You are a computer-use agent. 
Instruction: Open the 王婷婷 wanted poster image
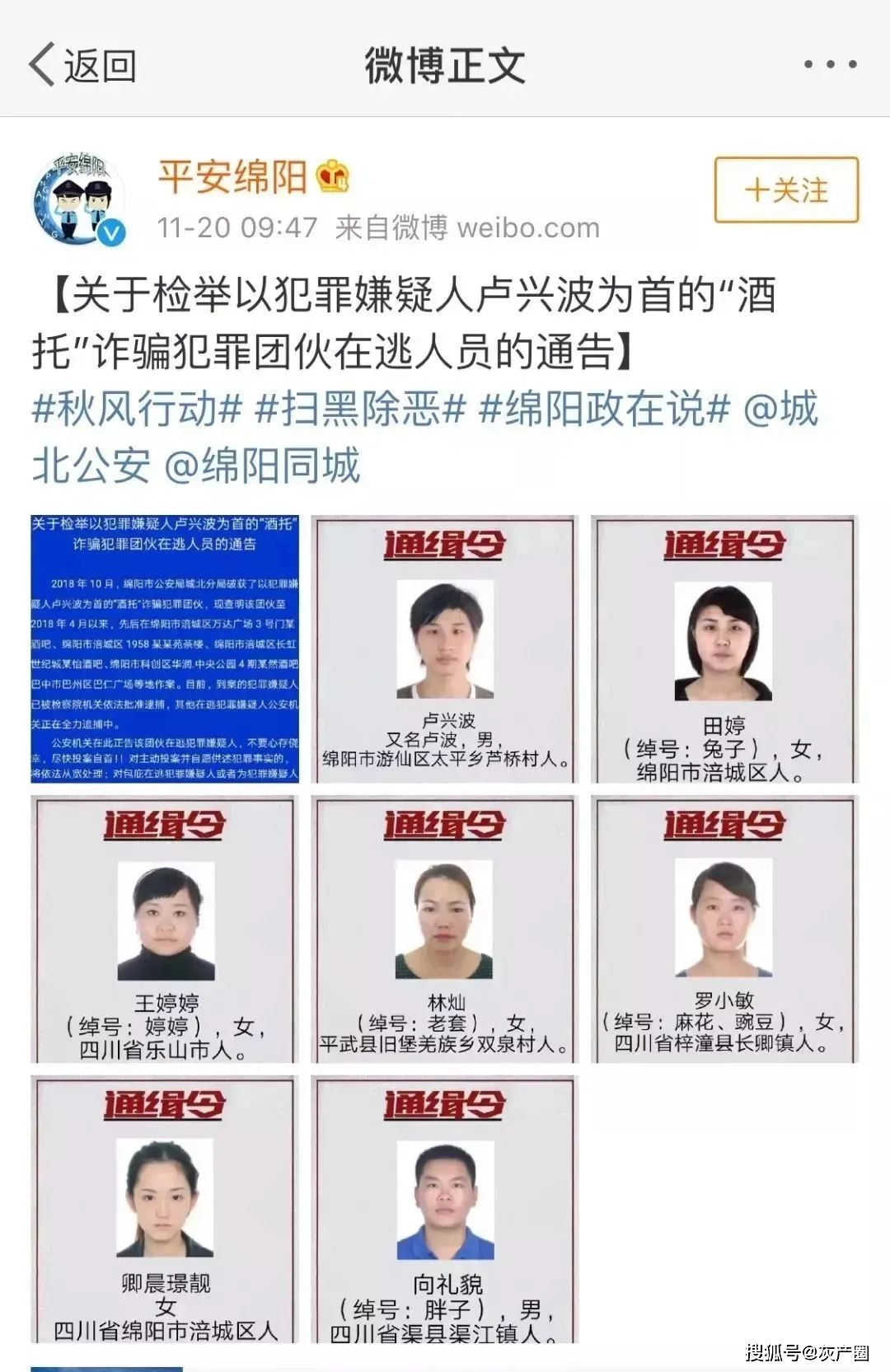pos(165,929)
